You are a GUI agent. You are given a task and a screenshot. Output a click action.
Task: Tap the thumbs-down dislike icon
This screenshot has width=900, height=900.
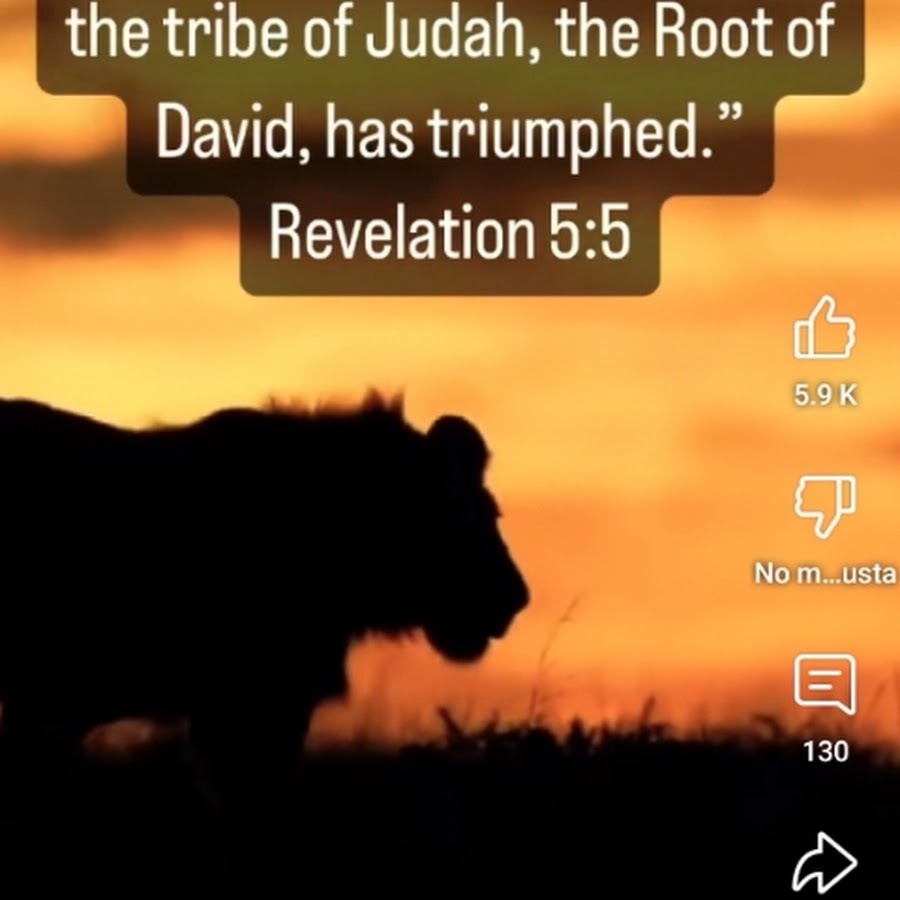[x=824, y=507]
